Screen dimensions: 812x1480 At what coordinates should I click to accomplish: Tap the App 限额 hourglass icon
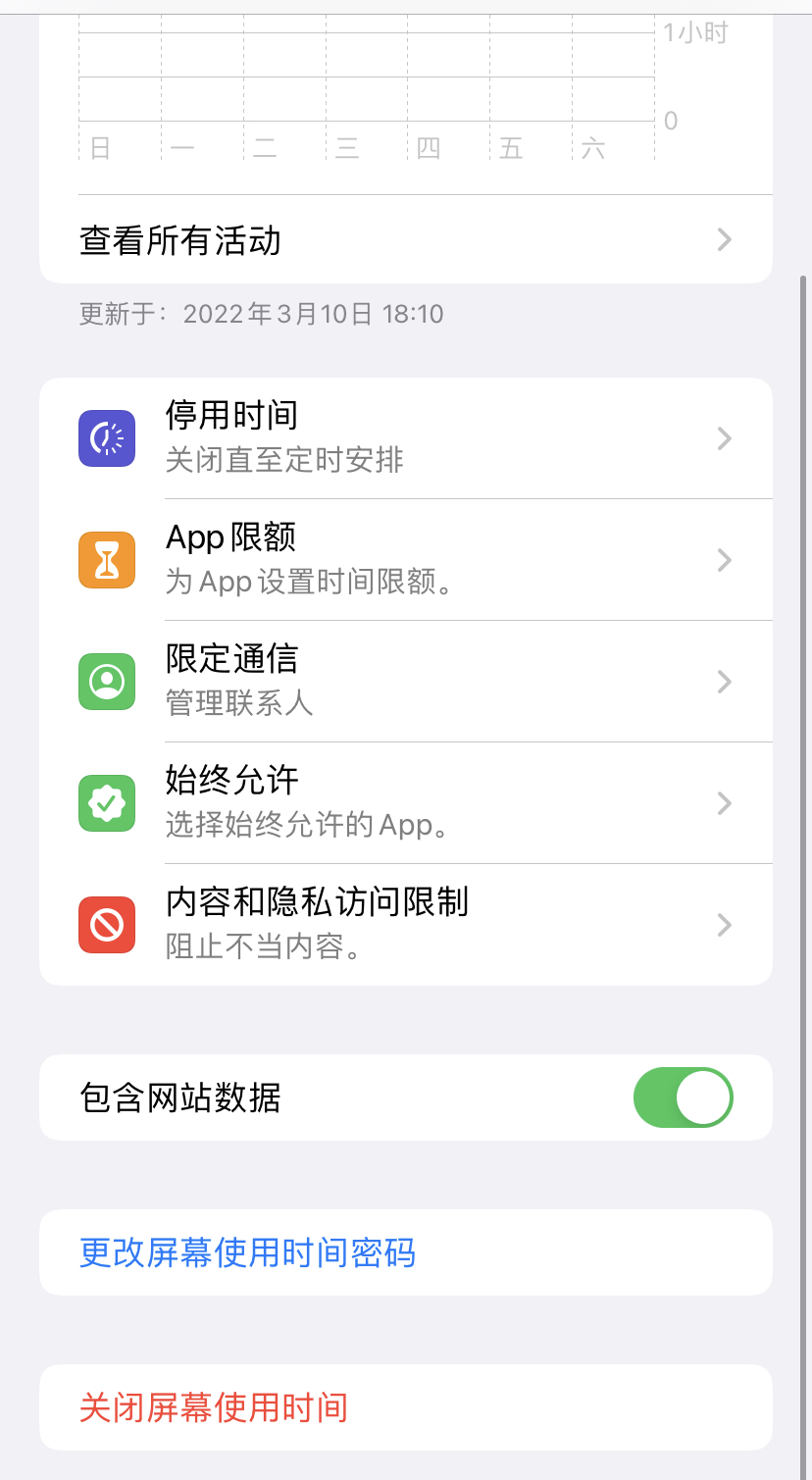point(106,560)
